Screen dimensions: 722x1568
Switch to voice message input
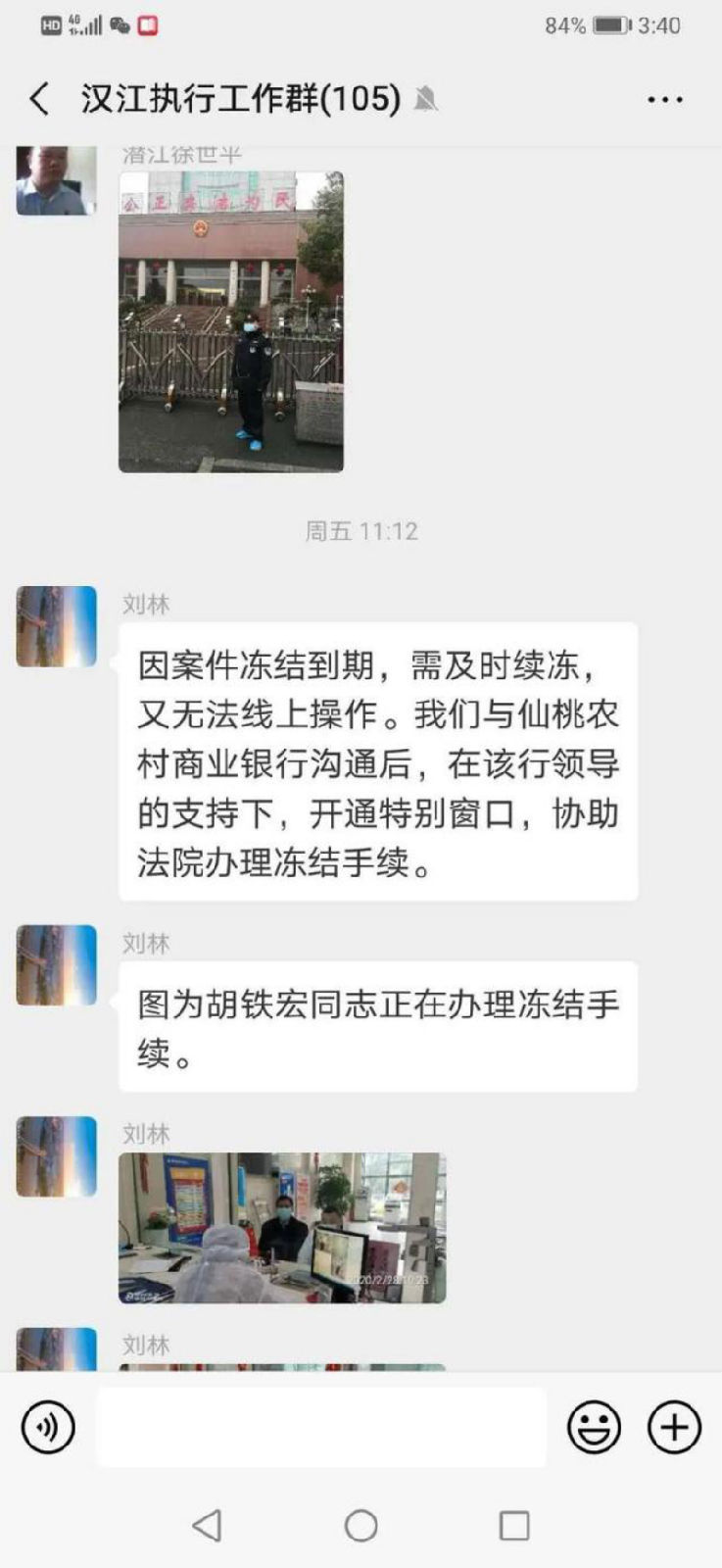pos(47,1427)
